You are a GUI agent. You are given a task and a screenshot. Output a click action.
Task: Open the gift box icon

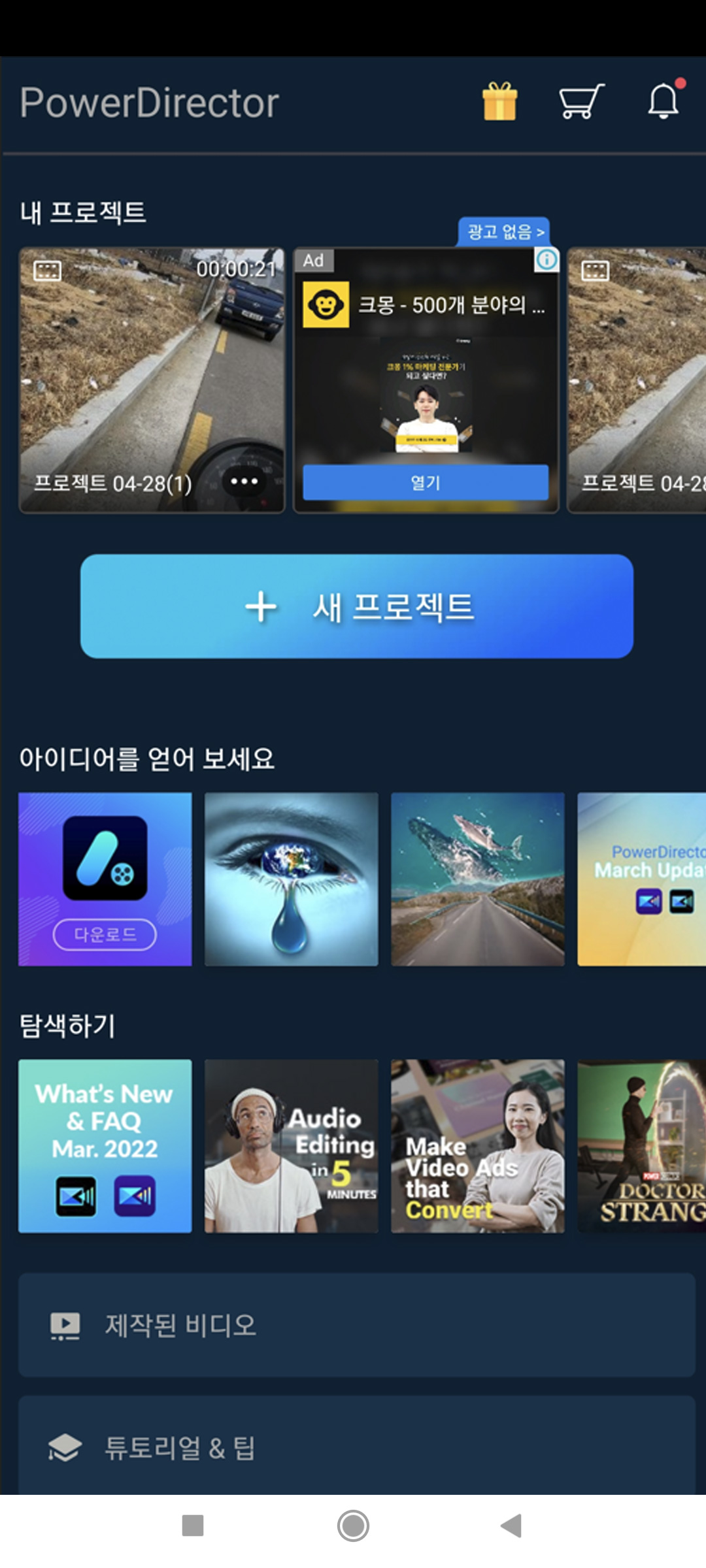tap(499, 102)
